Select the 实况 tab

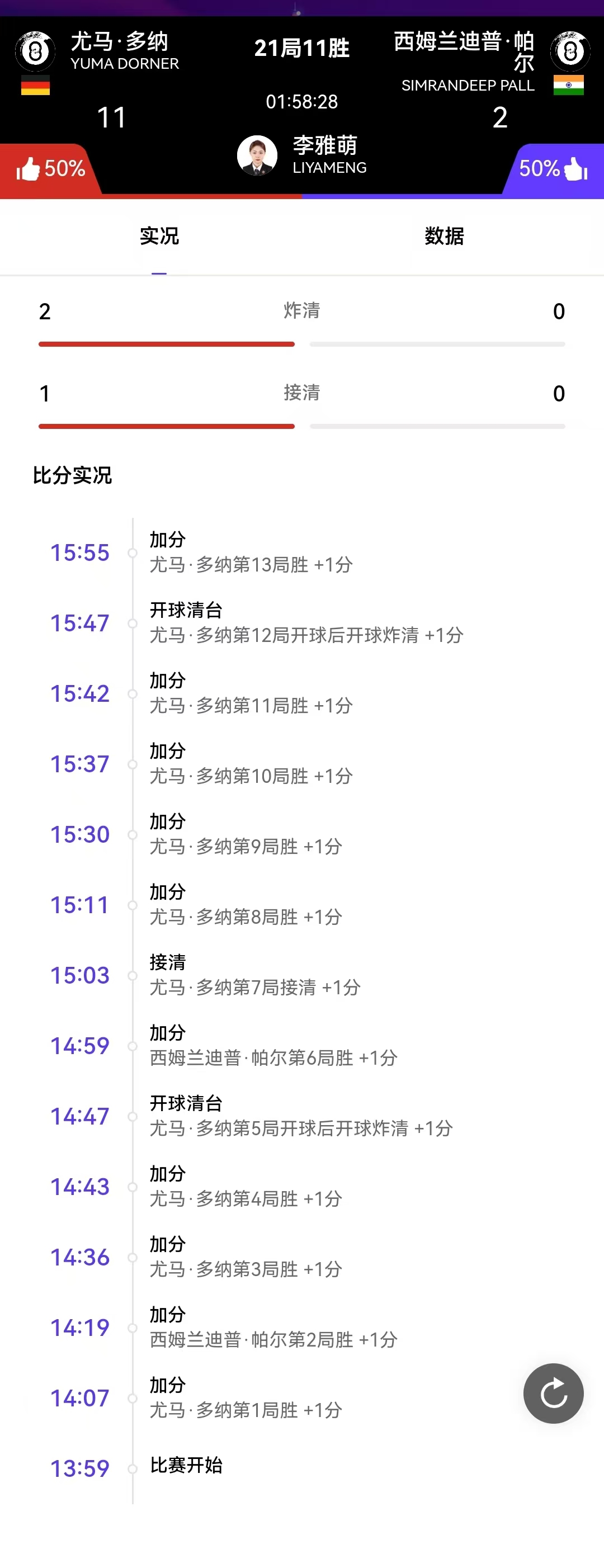pos(159,236)
